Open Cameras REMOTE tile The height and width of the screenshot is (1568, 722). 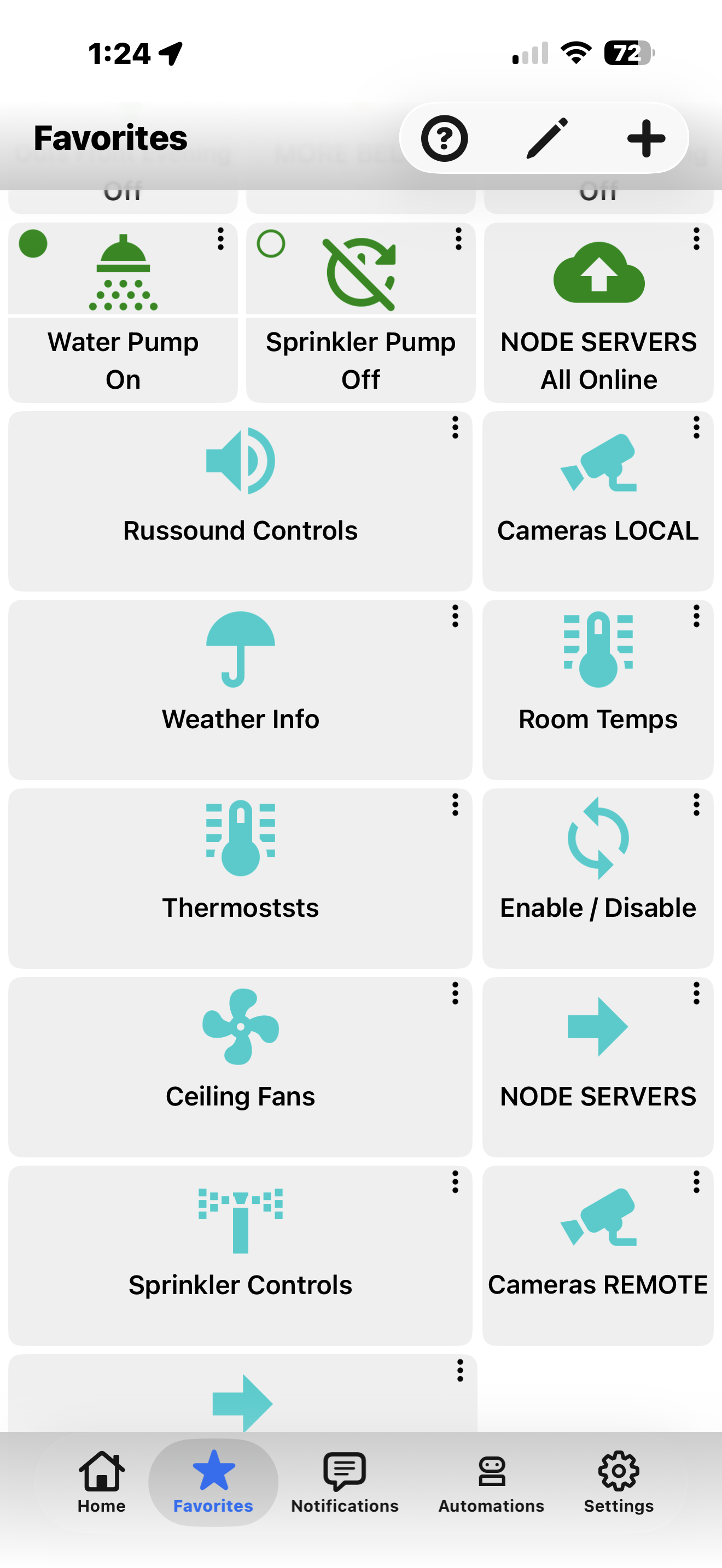click(x=598, y=1255)
